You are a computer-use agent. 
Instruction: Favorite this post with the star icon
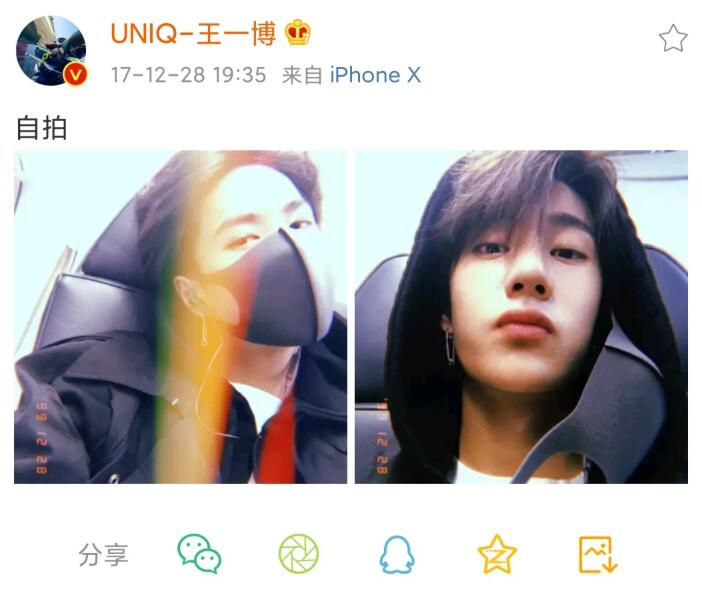point(673,39)
